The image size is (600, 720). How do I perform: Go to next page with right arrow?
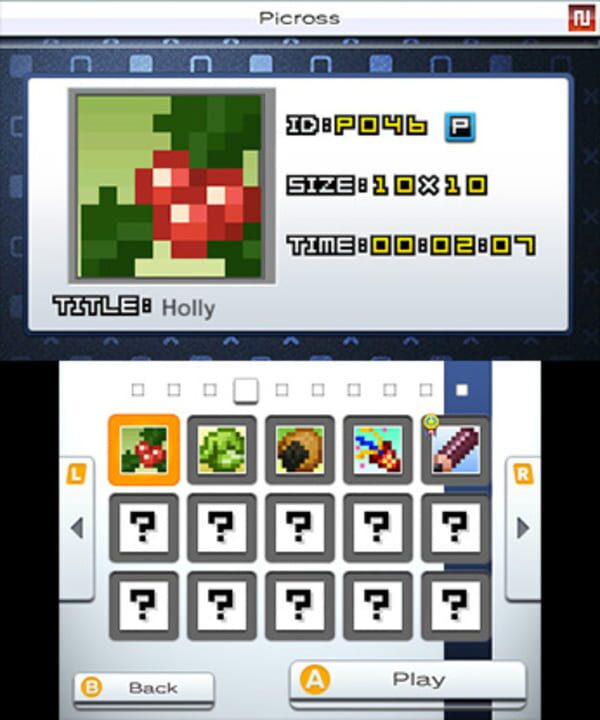click(522, 528)
